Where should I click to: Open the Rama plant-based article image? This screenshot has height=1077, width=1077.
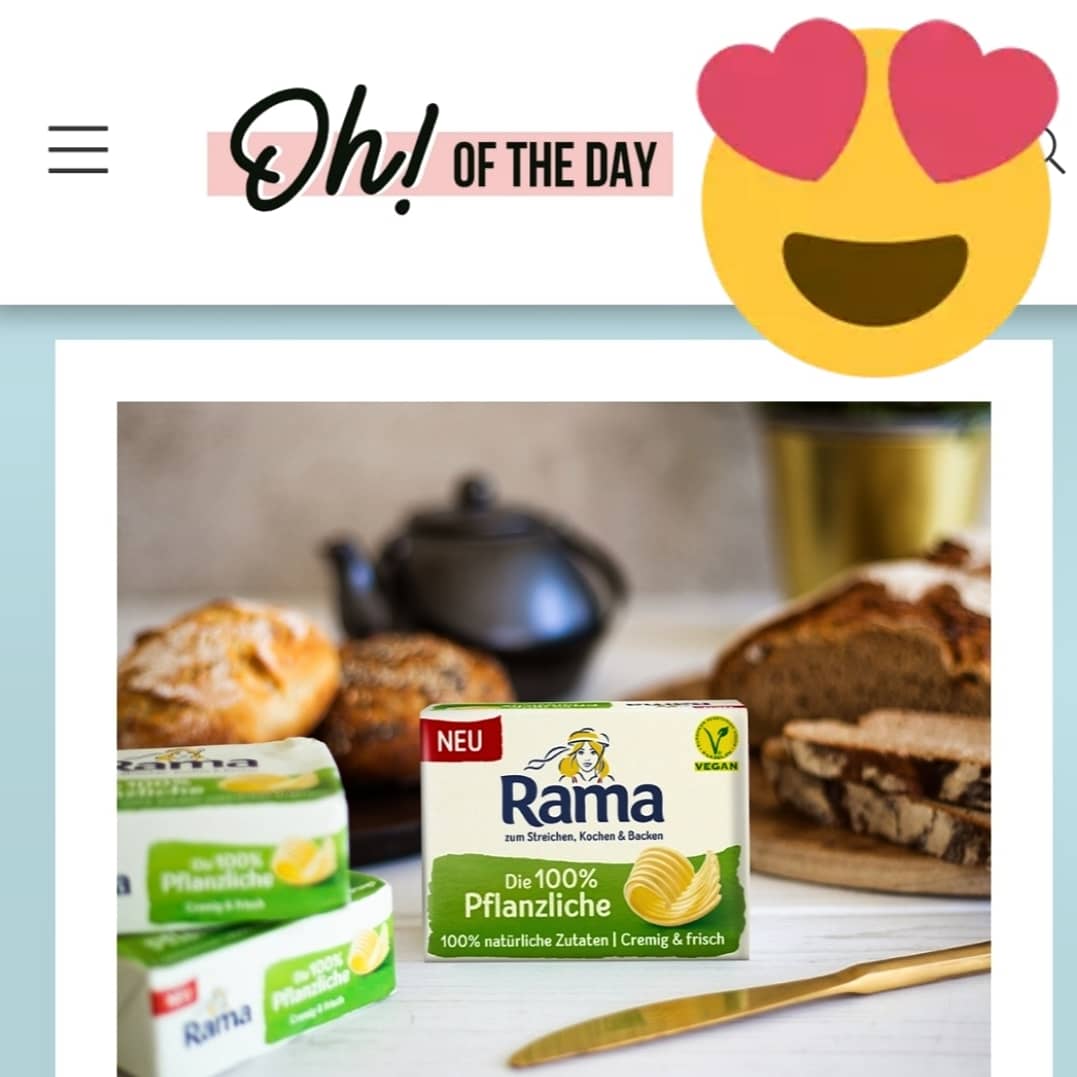coord(553,738)
